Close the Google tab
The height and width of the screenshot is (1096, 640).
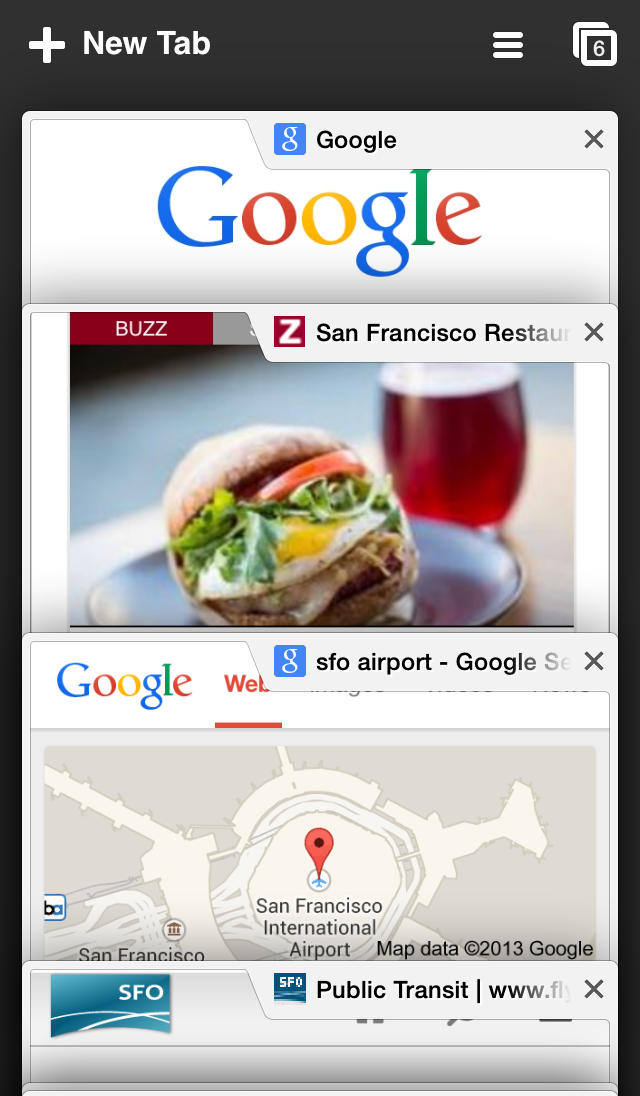coord(594,140)
